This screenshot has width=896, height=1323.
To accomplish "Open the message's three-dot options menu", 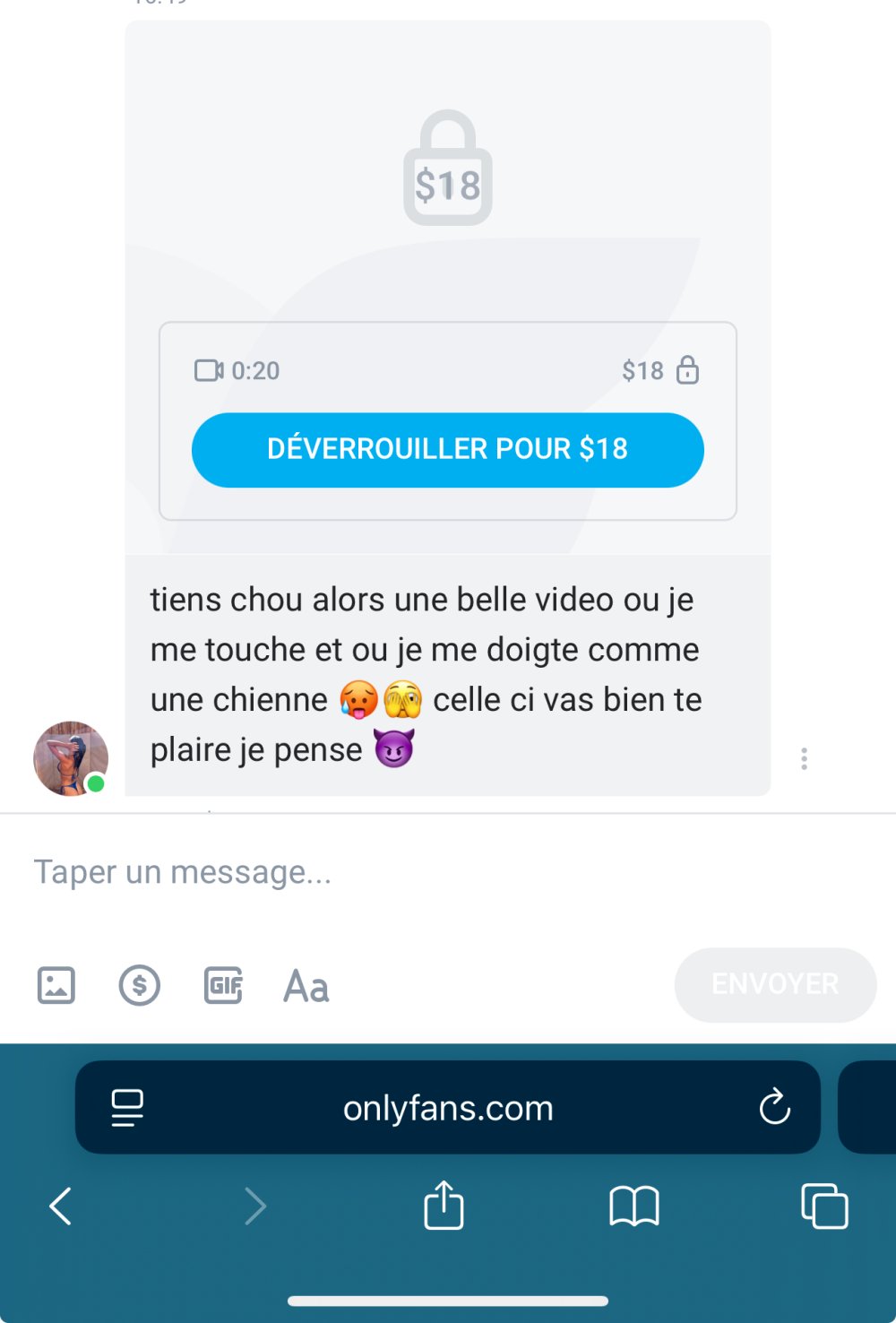I will tap(804, 758).
